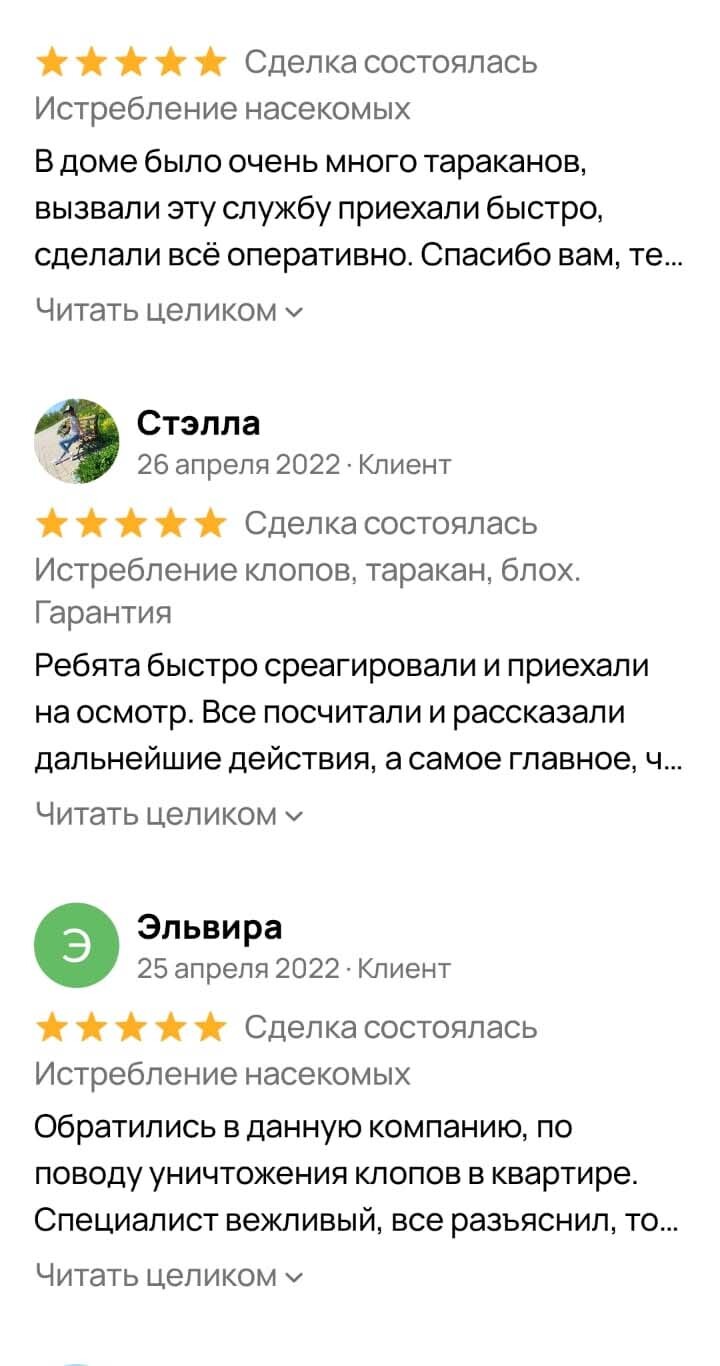Screen dimensions: 720x1366
Task: Expand Стэлла's review with Читать целиком
Action: [x=168, y=815]
